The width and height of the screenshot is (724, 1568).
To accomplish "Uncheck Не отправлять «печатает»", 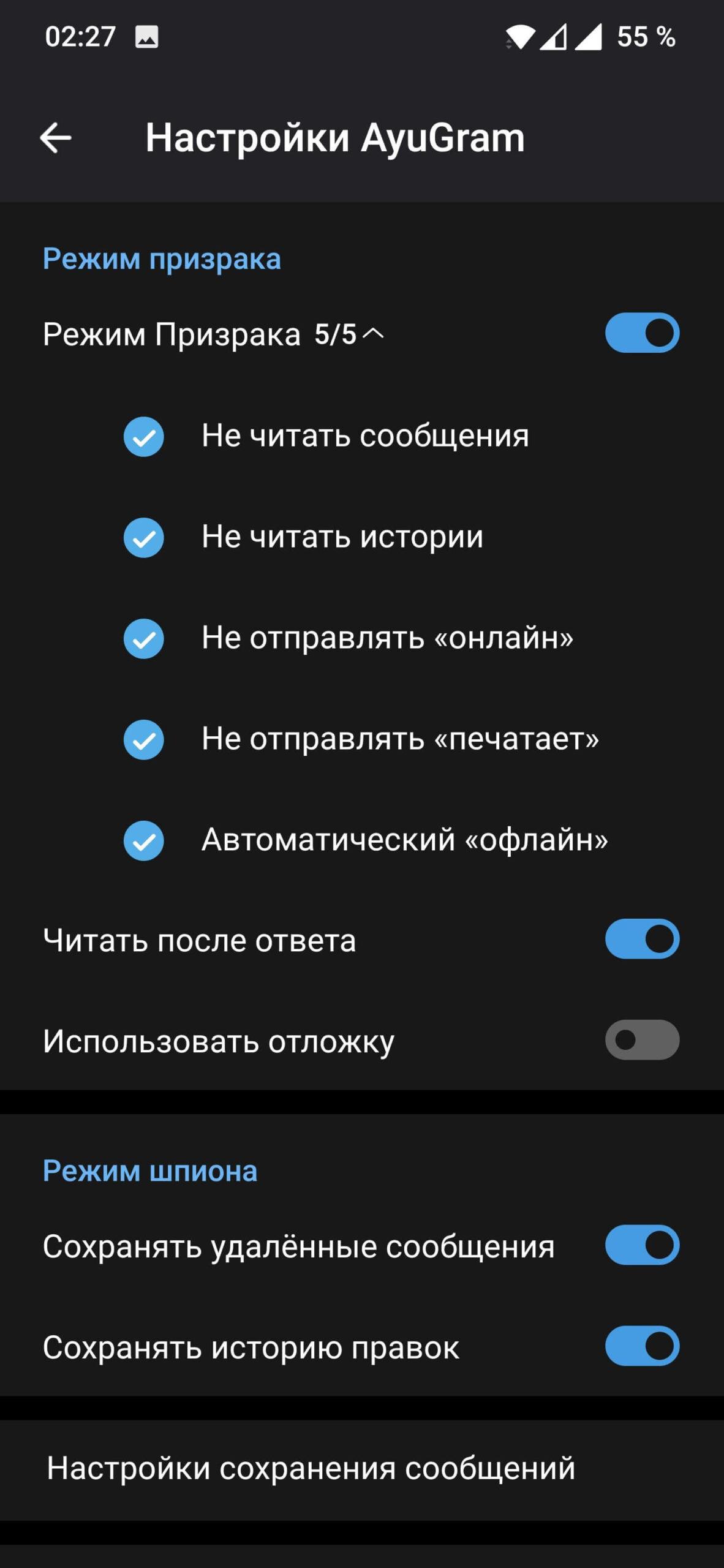I will click(144, 740).
